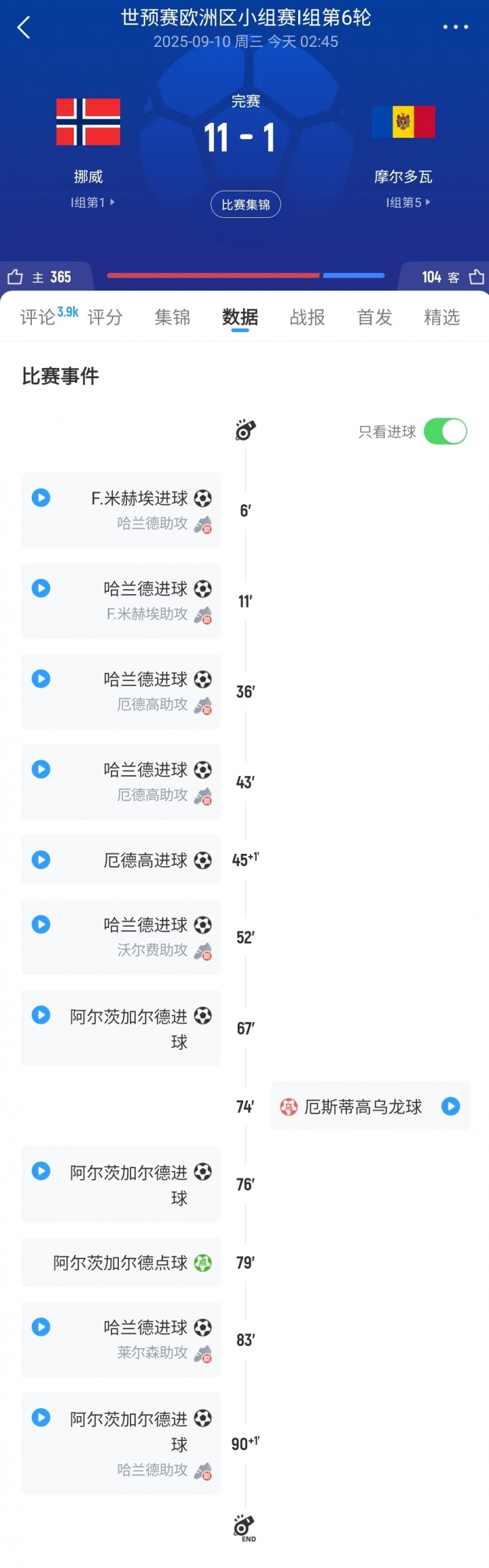Play 哈兰德 goal replay at 11'
The height and width of the screenshot is (1568, 489).
tap(41, 588)
